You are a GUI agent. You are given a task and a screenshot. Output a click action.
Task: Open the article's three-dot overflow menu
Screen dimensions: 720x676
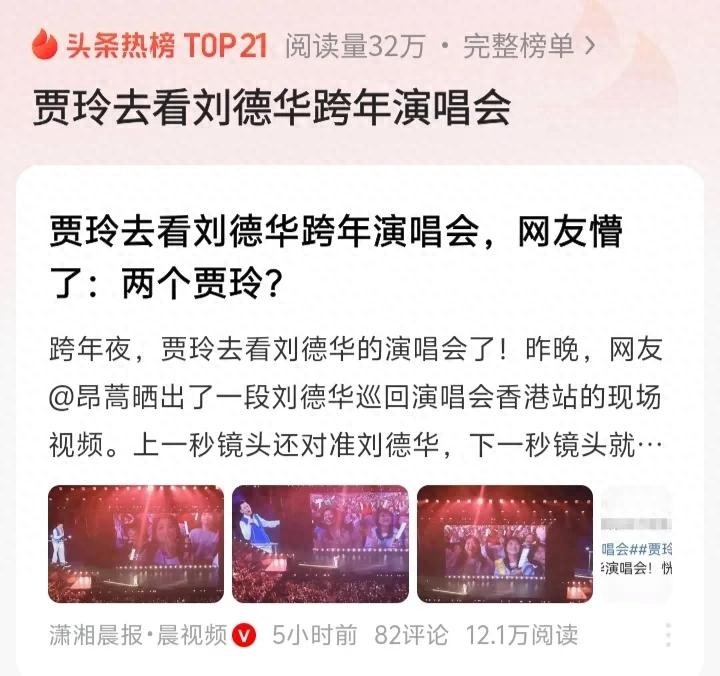[667, 634]
